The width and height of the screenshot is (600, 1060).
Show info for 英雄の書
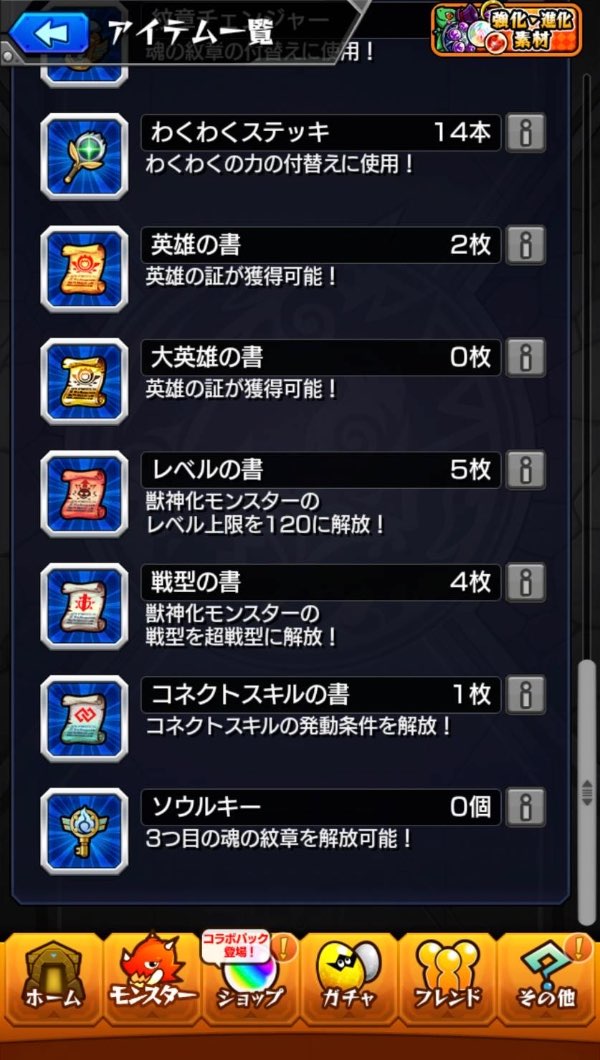pos(526,245)
